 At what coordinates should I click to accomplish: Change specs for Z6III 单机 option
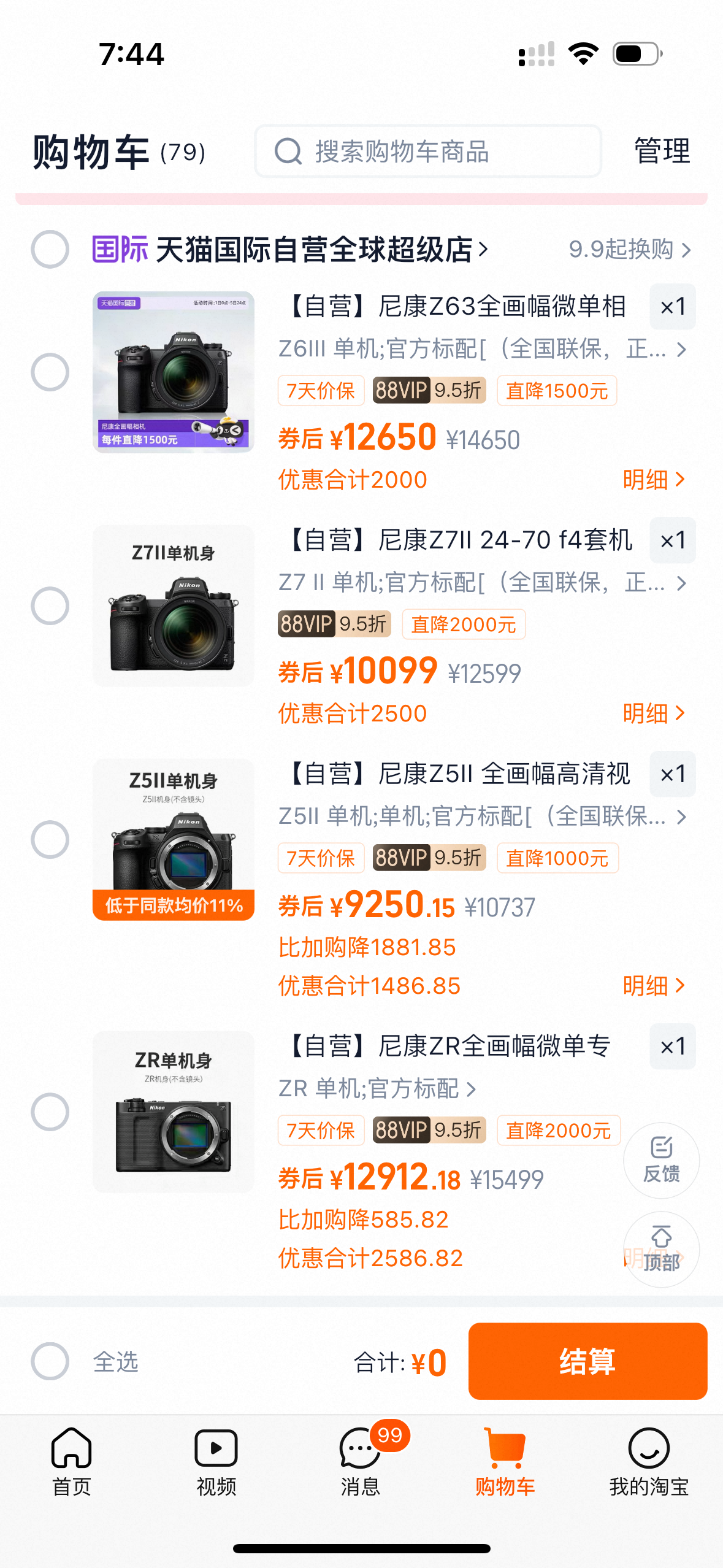(x=481, y=349)
